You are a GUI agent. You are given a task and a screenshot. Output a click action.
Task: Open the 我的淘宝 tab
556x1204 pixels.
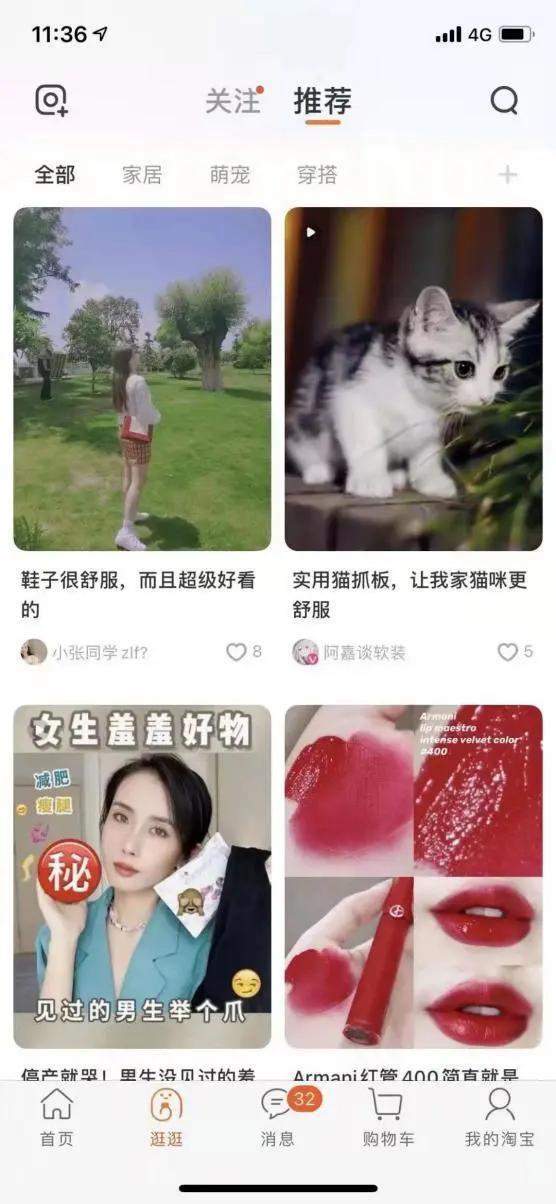499,1117
